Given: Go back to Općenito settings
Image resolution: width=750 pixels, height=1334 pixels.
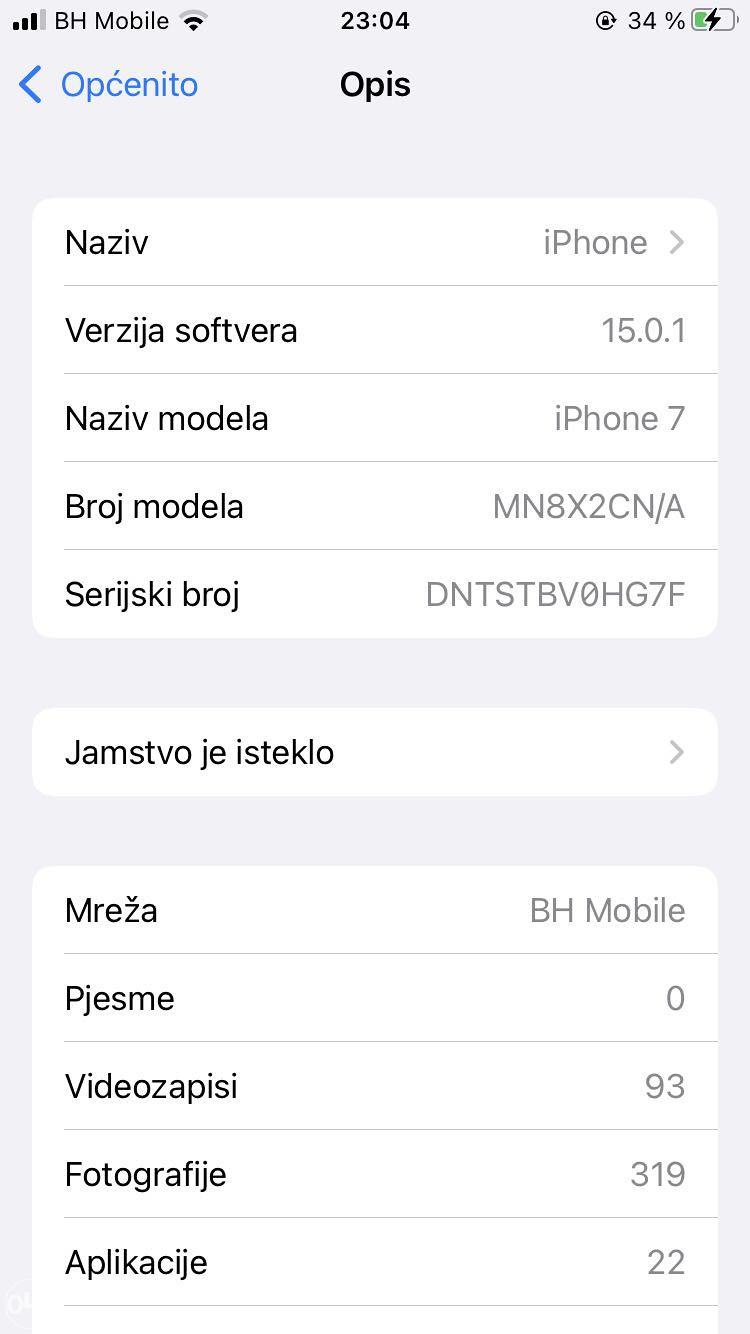Looking at the screenshot, I should tap(108, 85).
